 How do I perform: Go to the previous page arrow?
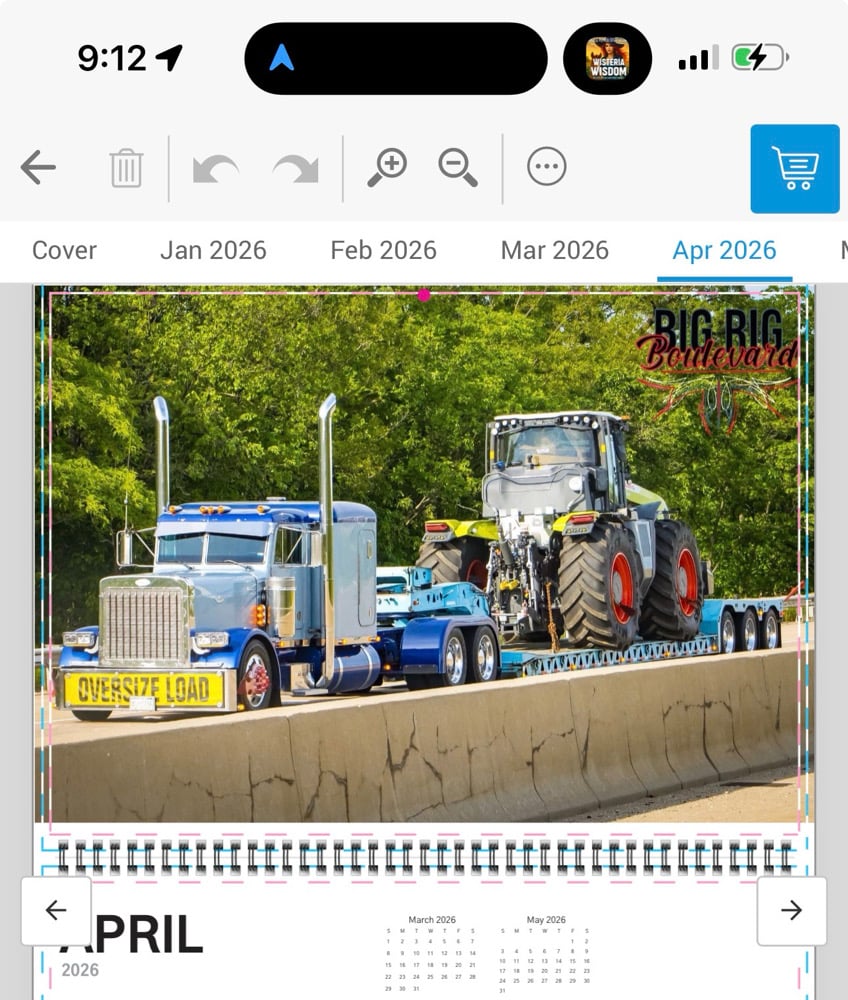(56, 910)
